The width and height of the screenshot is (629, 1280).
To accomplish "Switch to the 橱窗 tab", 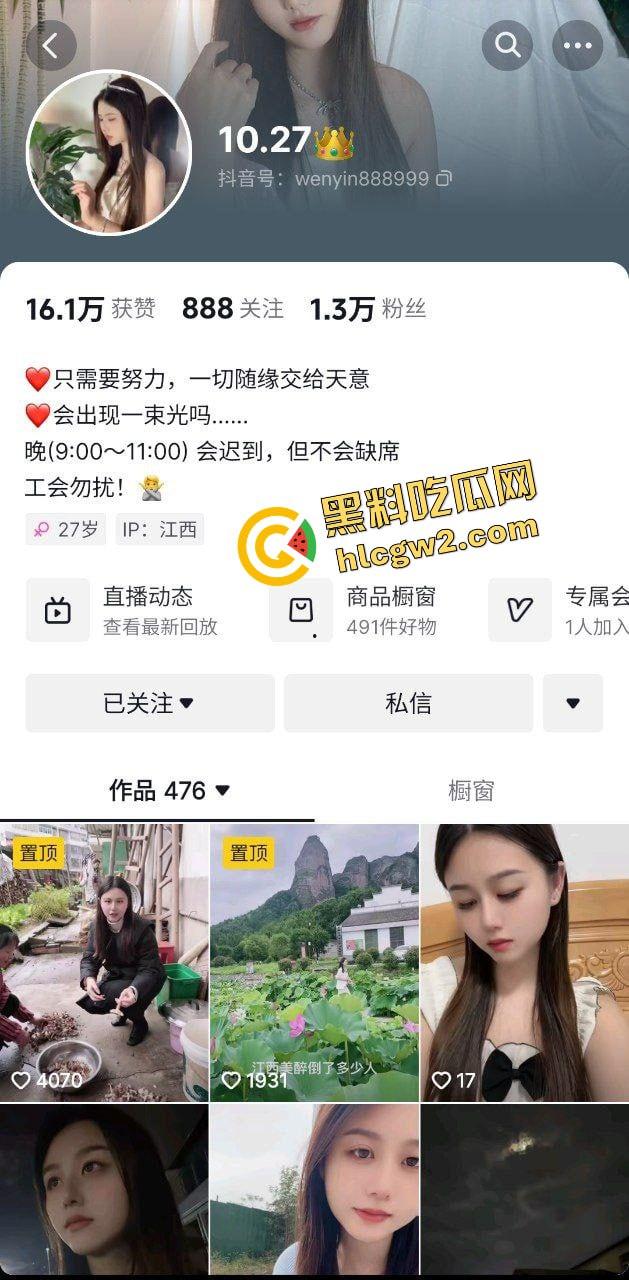I will (471, 791).
